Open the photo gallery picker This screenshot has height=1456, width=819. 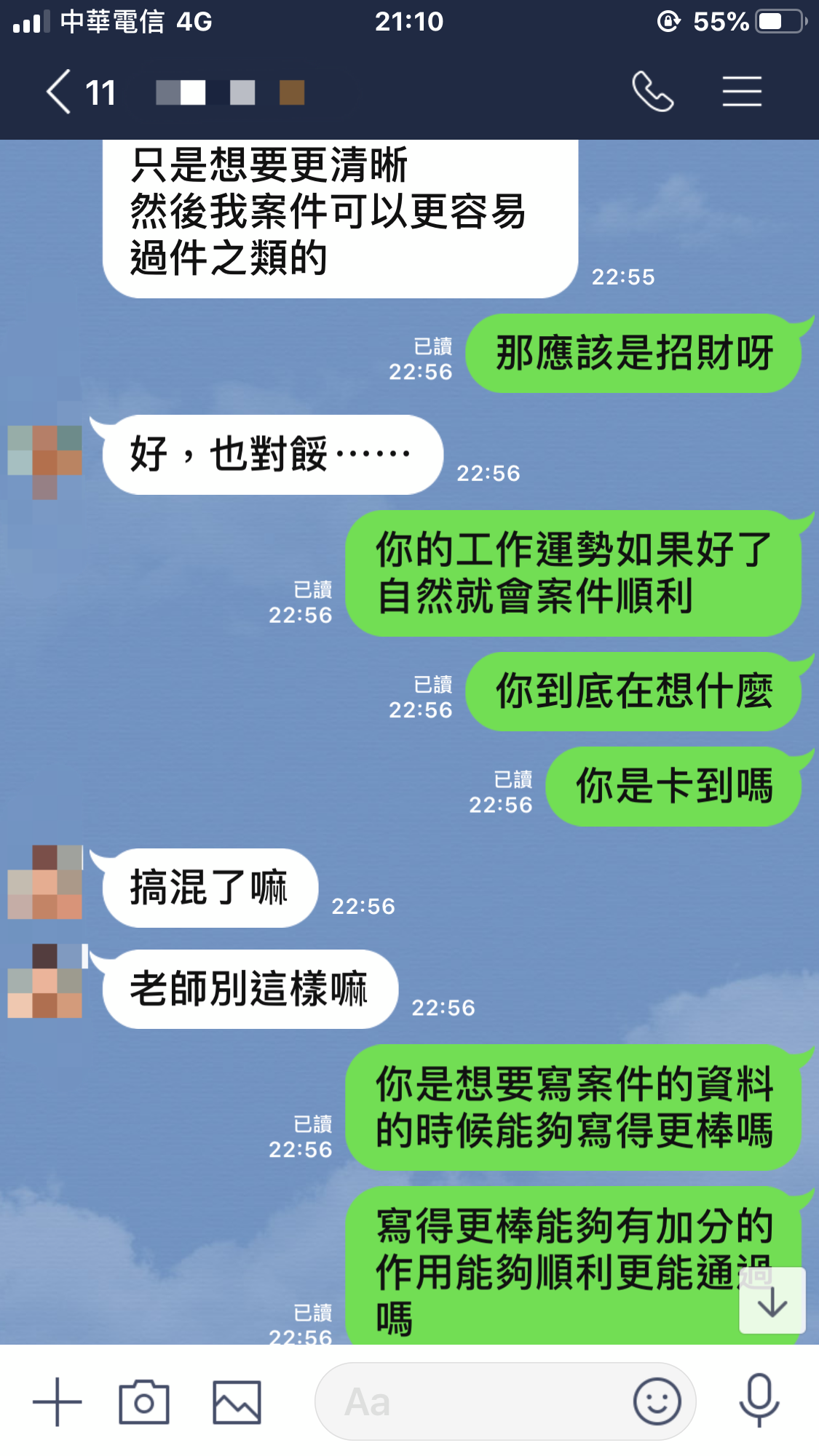[237, 1401]
